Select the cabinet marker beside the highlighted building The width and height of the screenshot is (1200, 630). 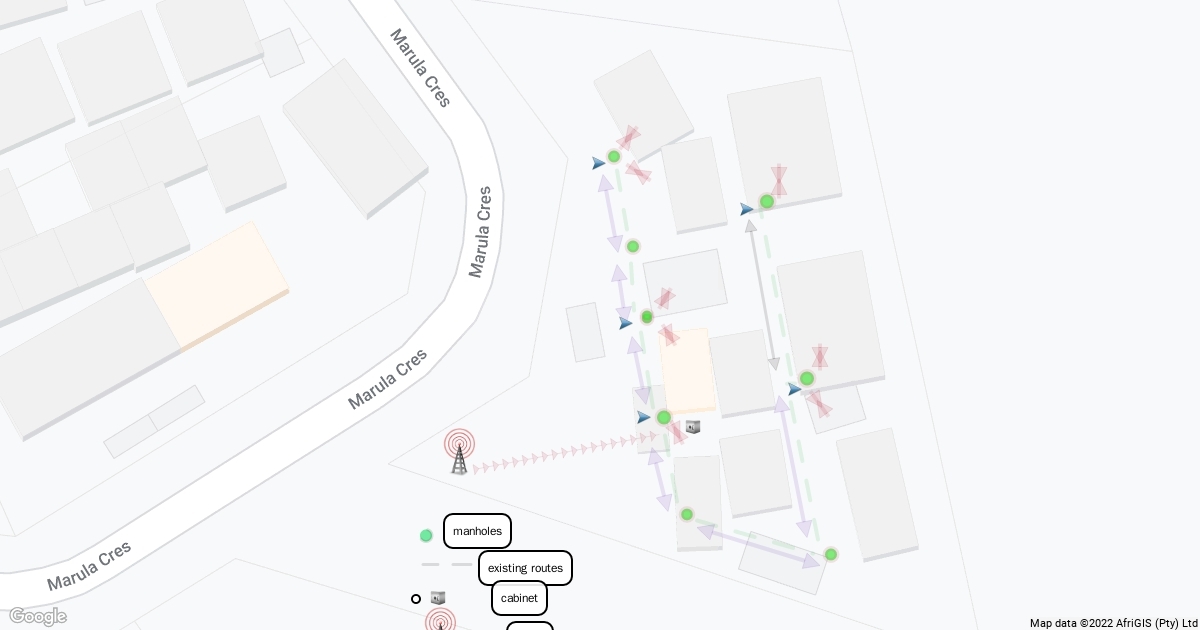pyautogui.click(x=693, y=427)
